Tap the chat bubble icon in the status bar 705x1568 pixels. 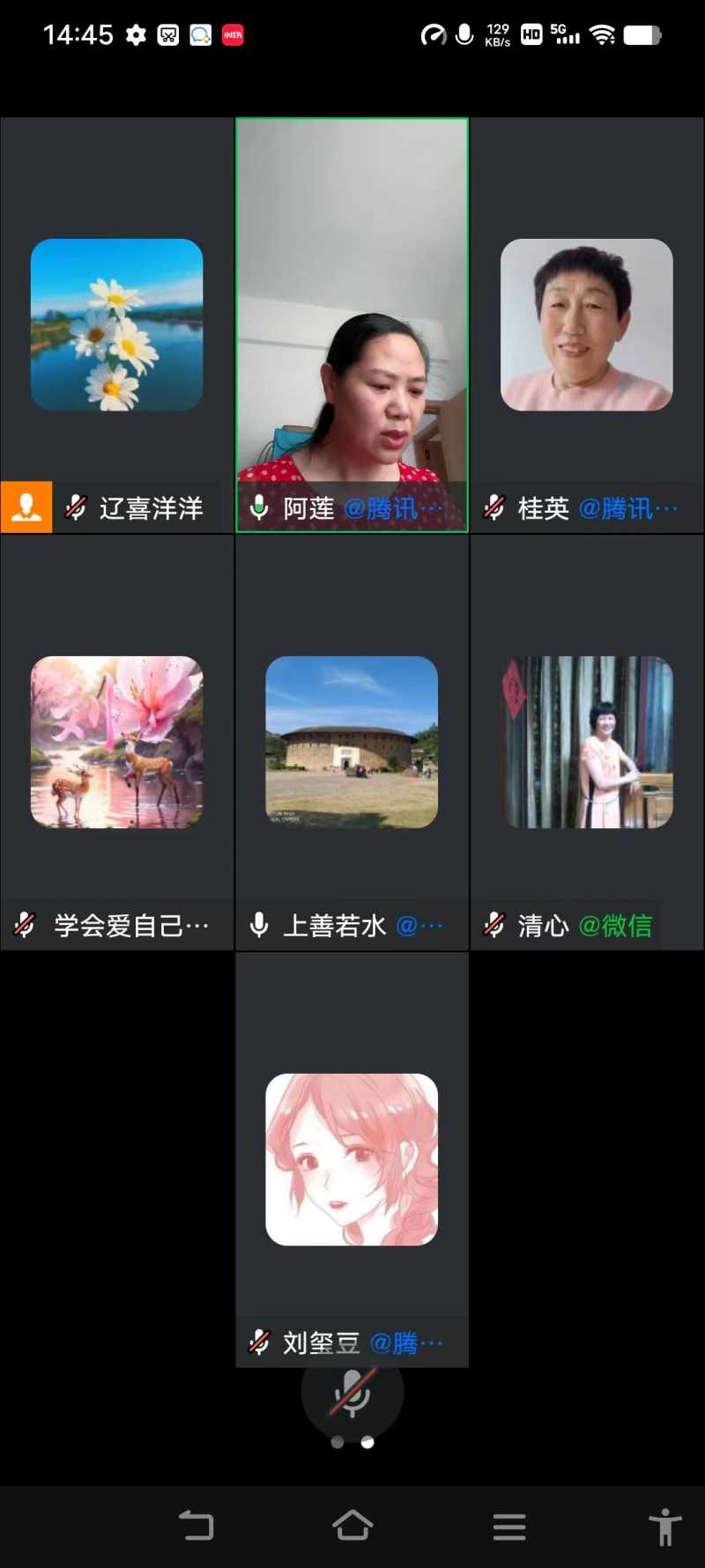coord(200,33)
